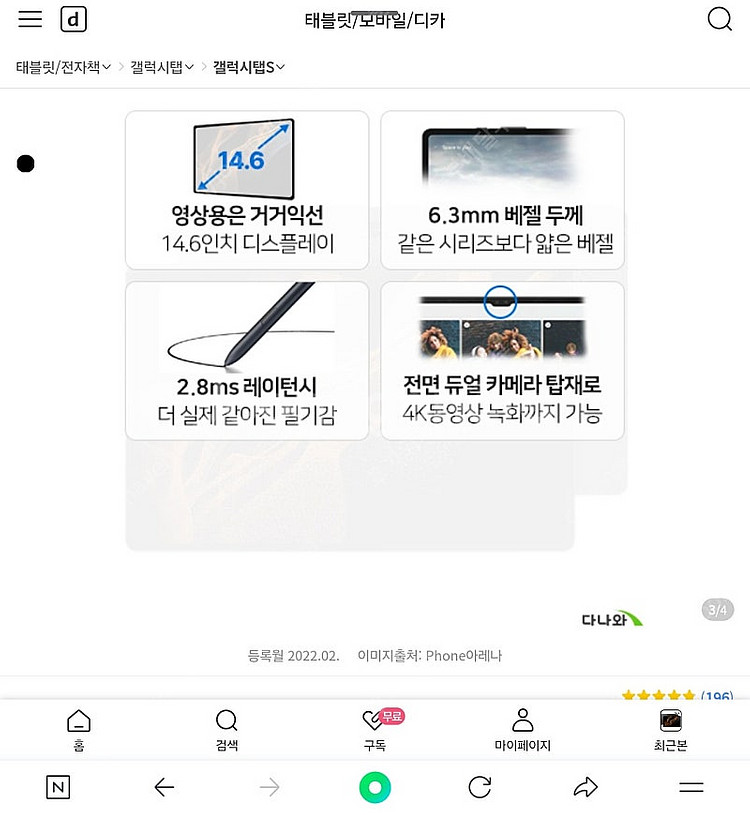
Task: Reload the current page
Action: tap(480, 788)
